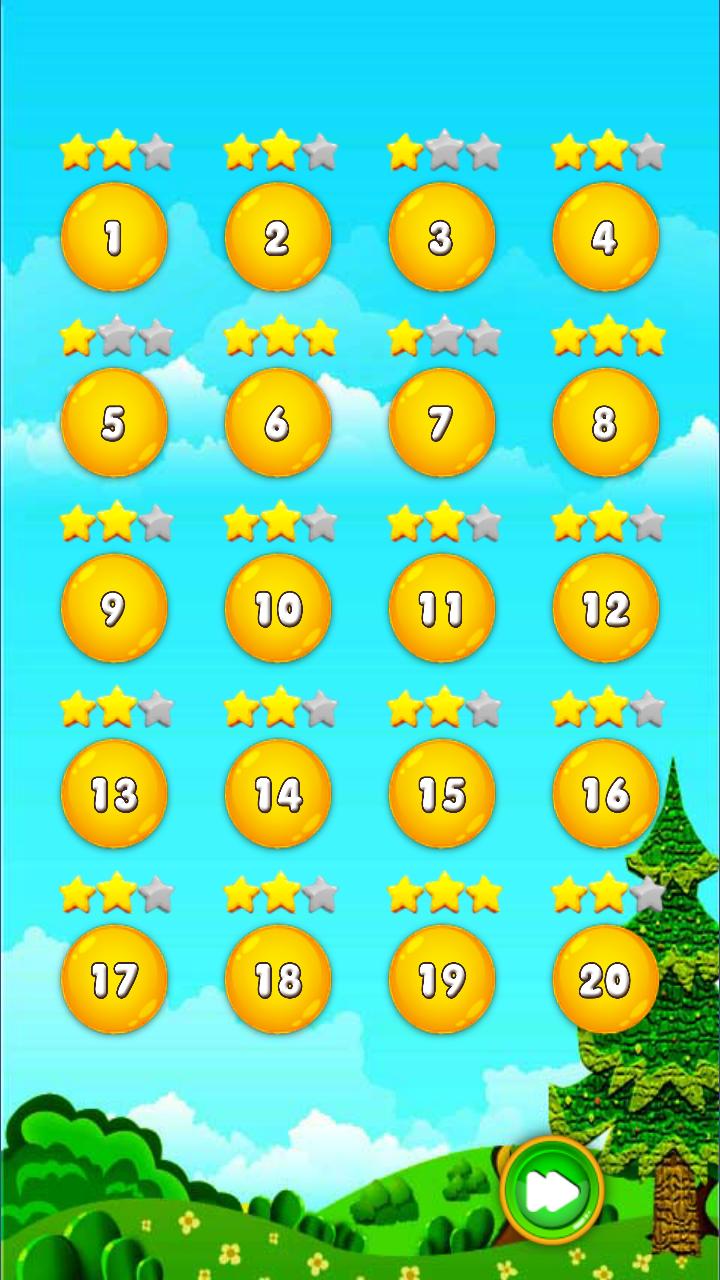Tap level 9
720x1280 pixels.
point(114,608)
